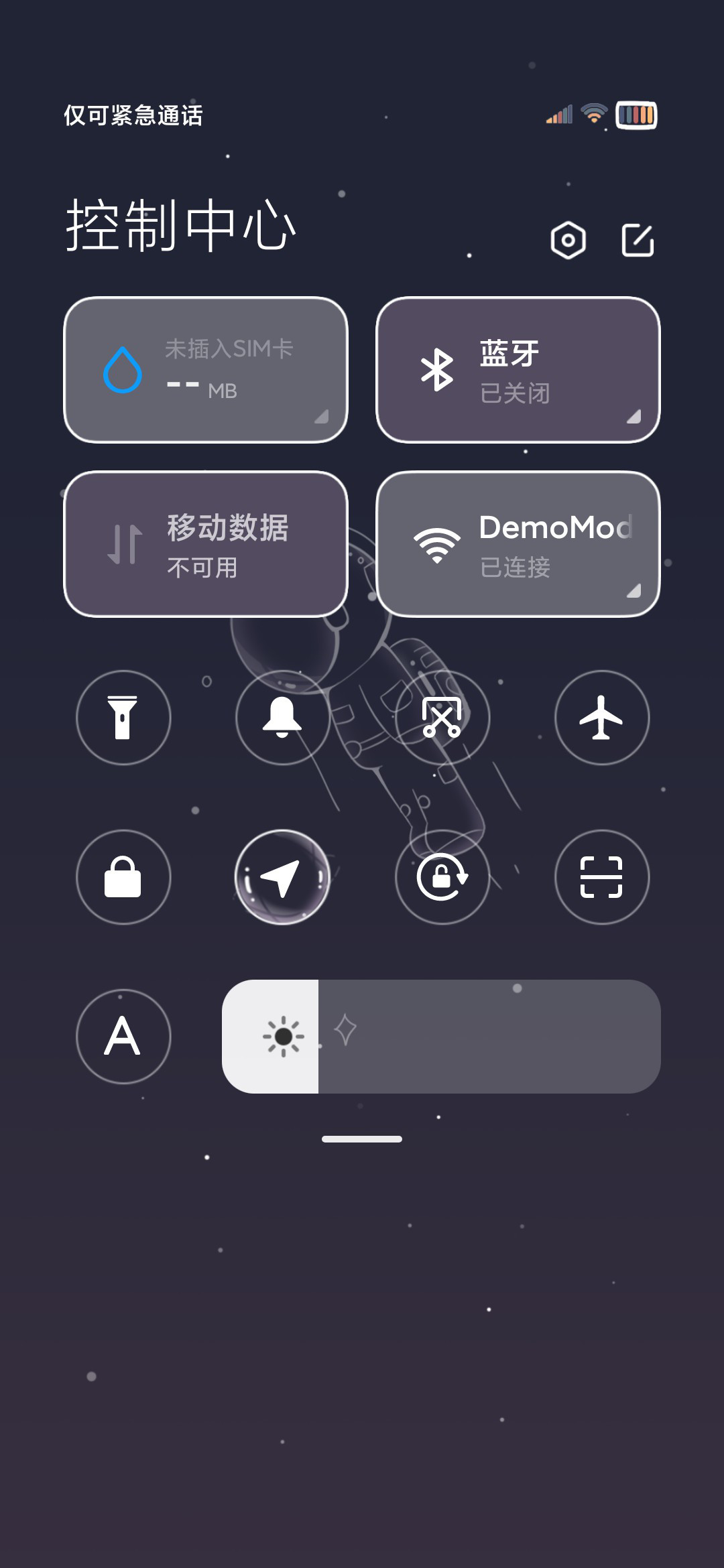Open settings via the hexagon gear icon
This screenshot has width=724, height=1568.
pyautogui.click(x=568, y=240)
